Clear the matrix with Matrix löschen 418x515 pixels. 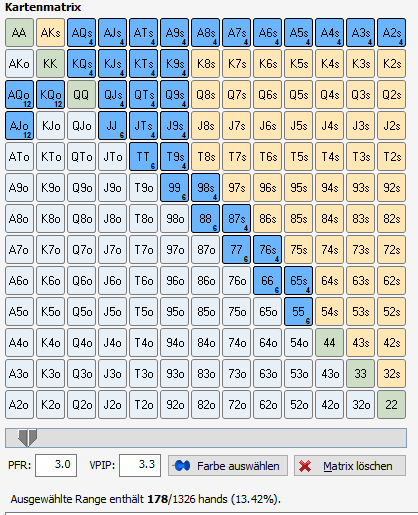coord(350,466)
